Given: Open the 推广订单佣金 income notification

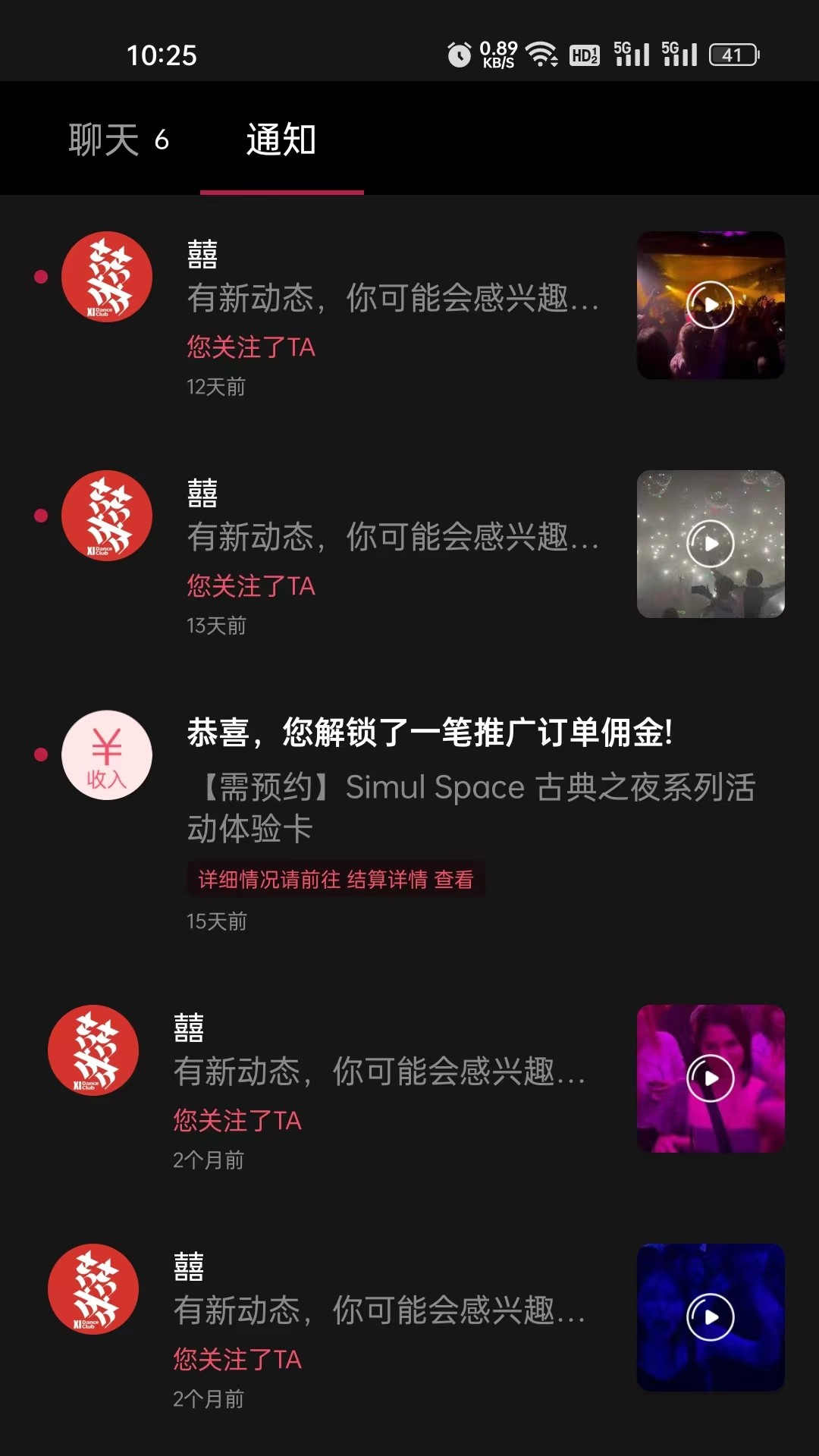Looking at the screenshot, I should 409,823.
